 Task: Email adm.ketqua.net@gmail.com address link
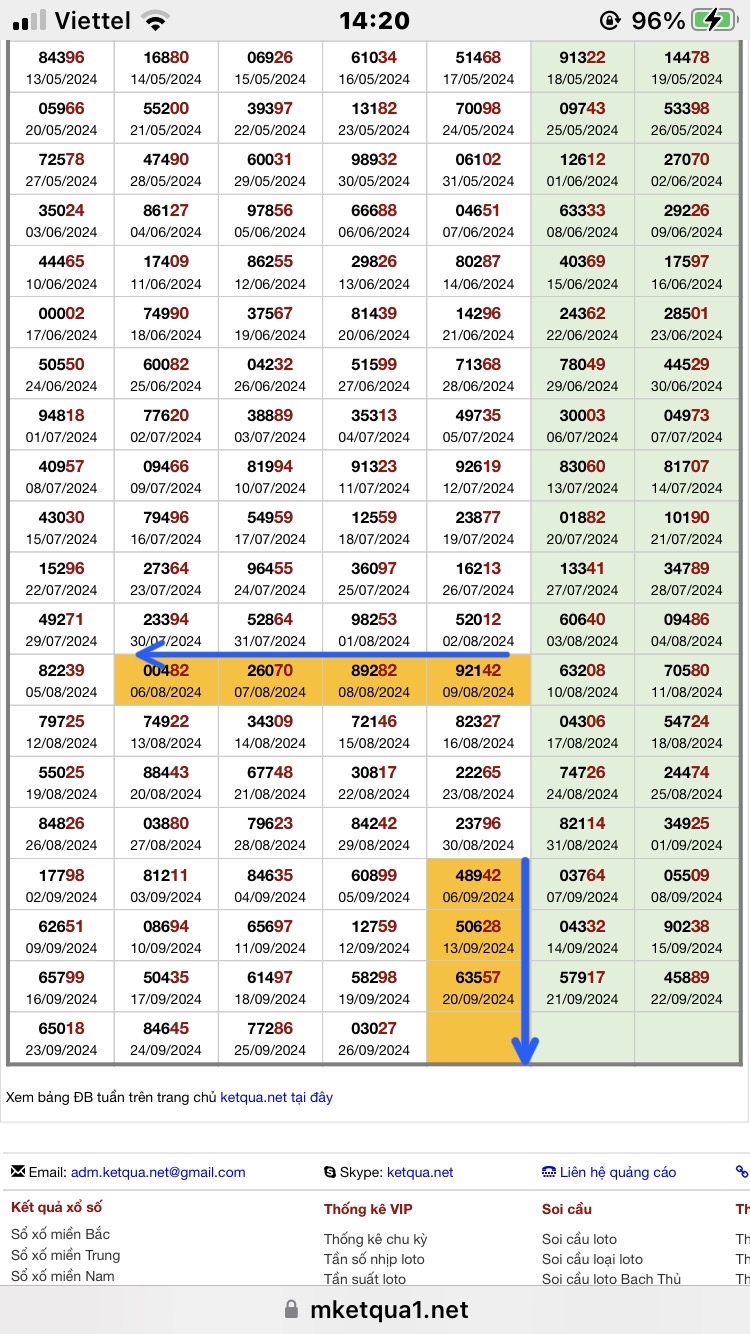[x=157, y=1172]
